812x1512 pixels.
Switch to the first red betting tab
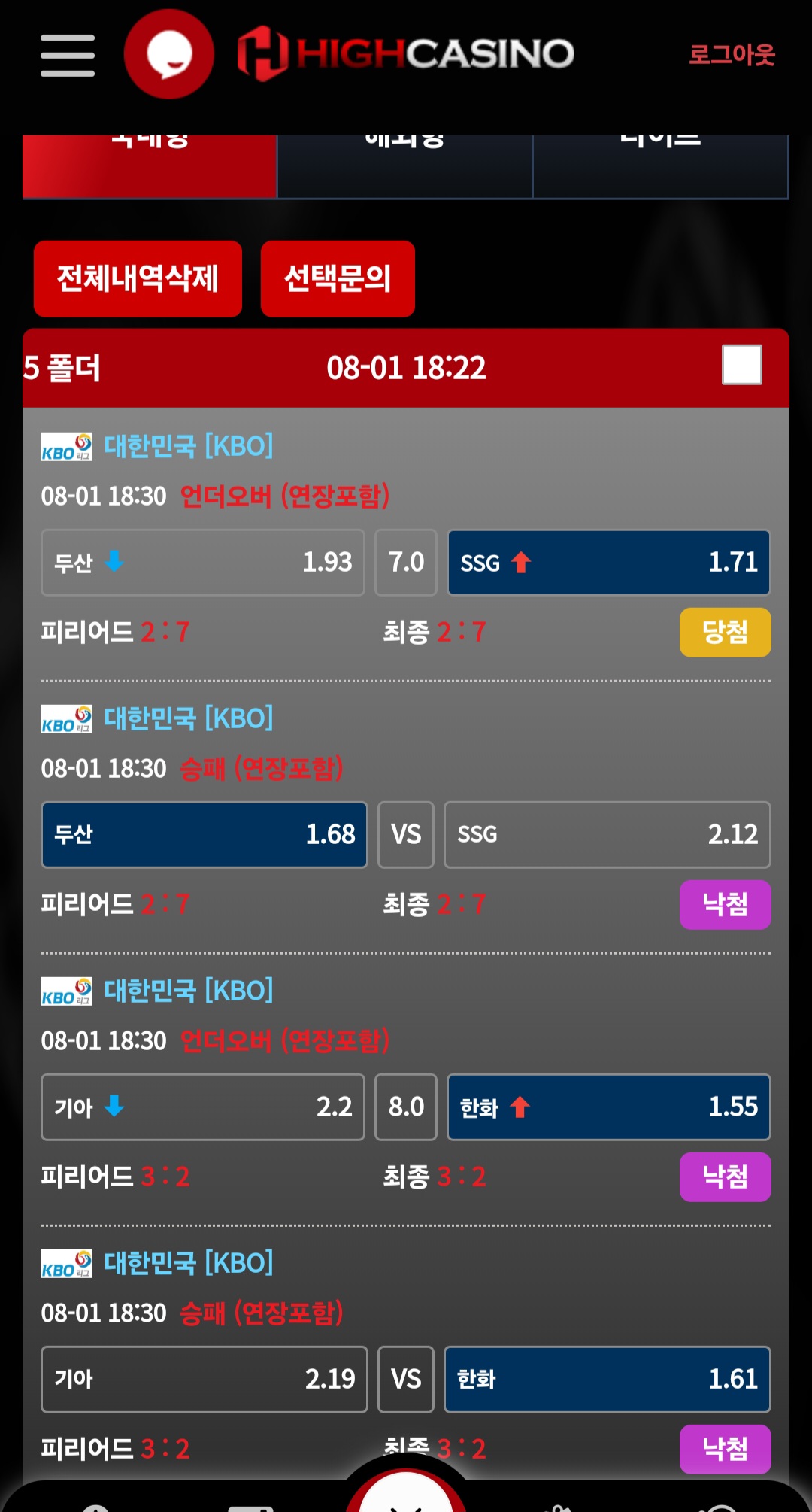click(150, 166)
